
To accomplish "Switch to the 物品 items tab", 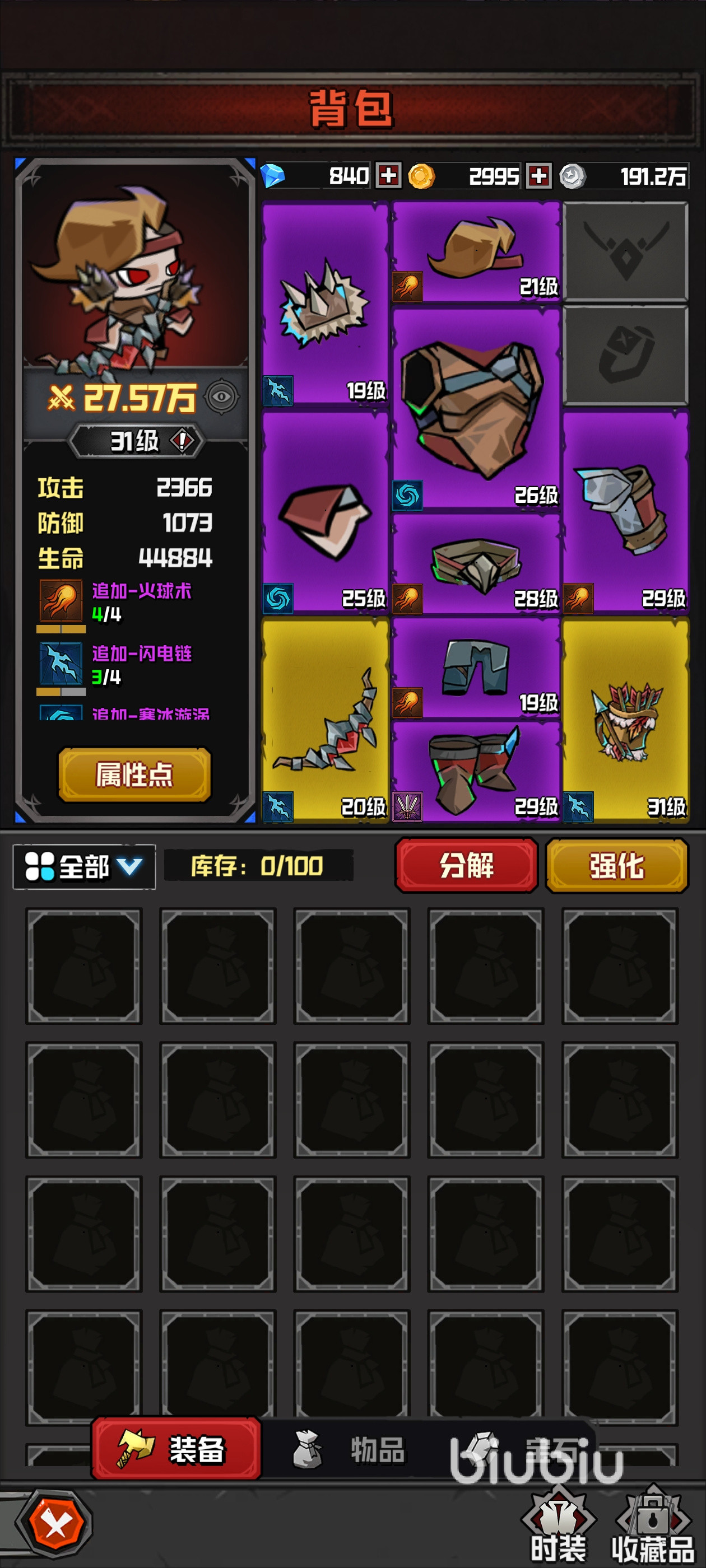I will [x=350, y=1449].
